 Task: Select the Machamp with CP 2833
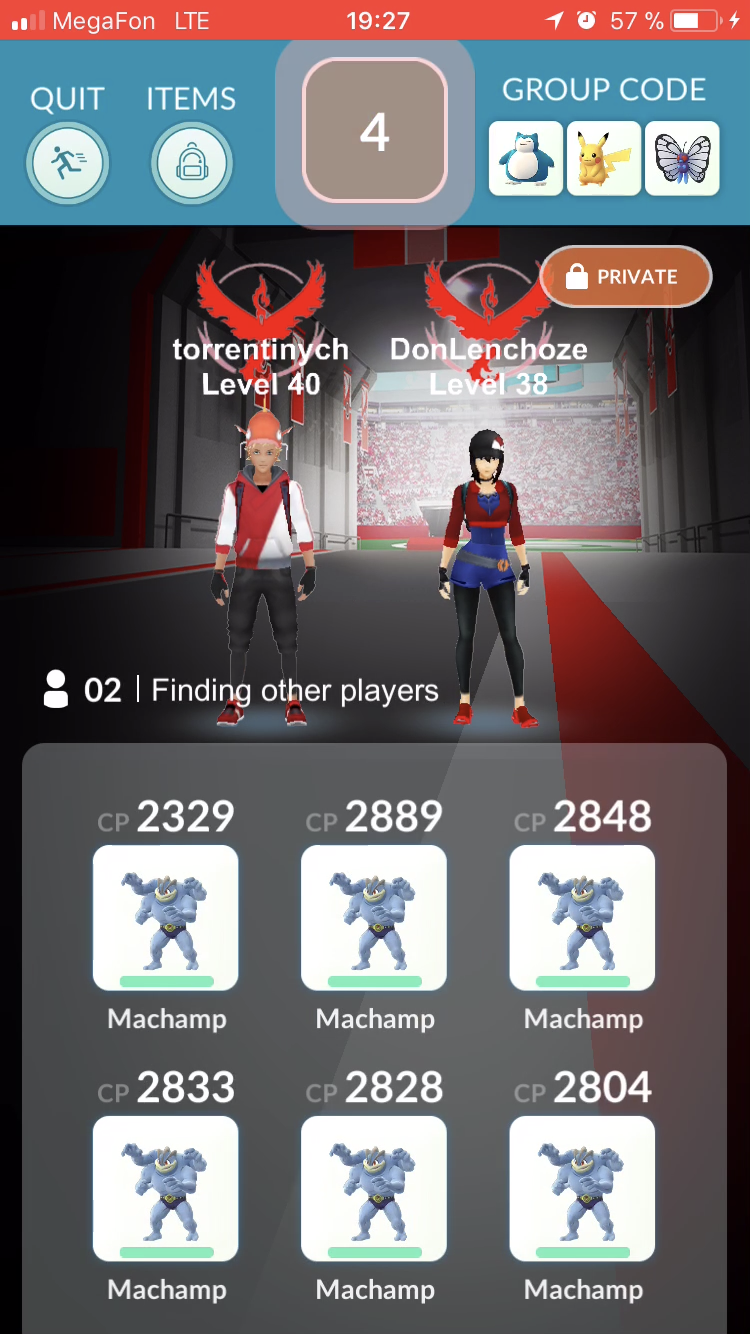[166, 1189]
